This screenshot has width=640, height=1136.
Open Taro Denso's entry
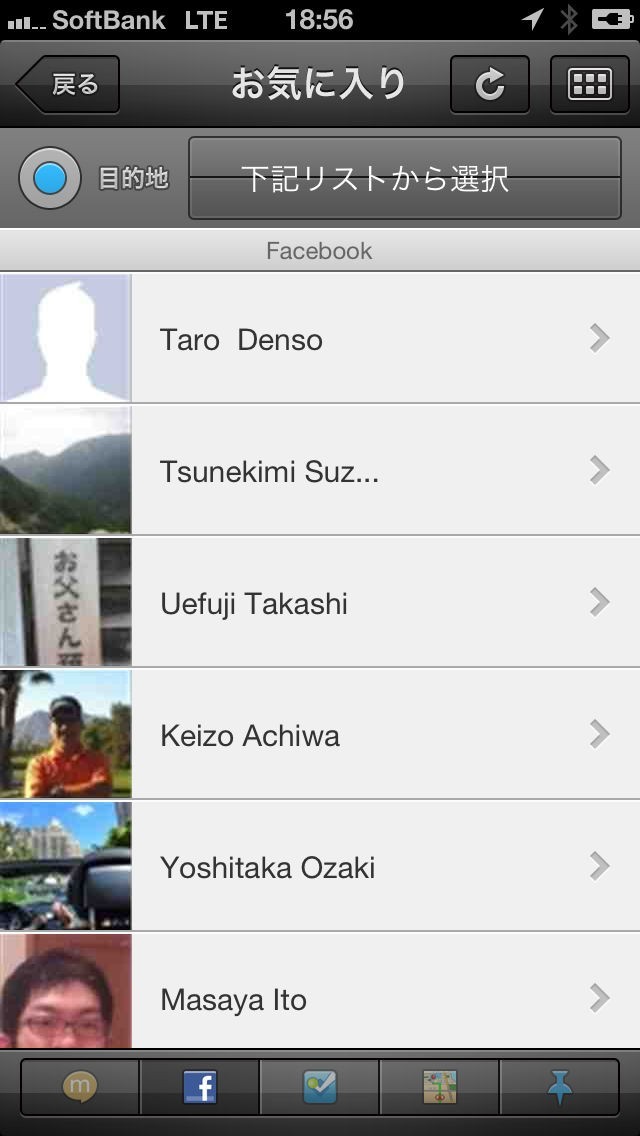[x=320, y=338]
